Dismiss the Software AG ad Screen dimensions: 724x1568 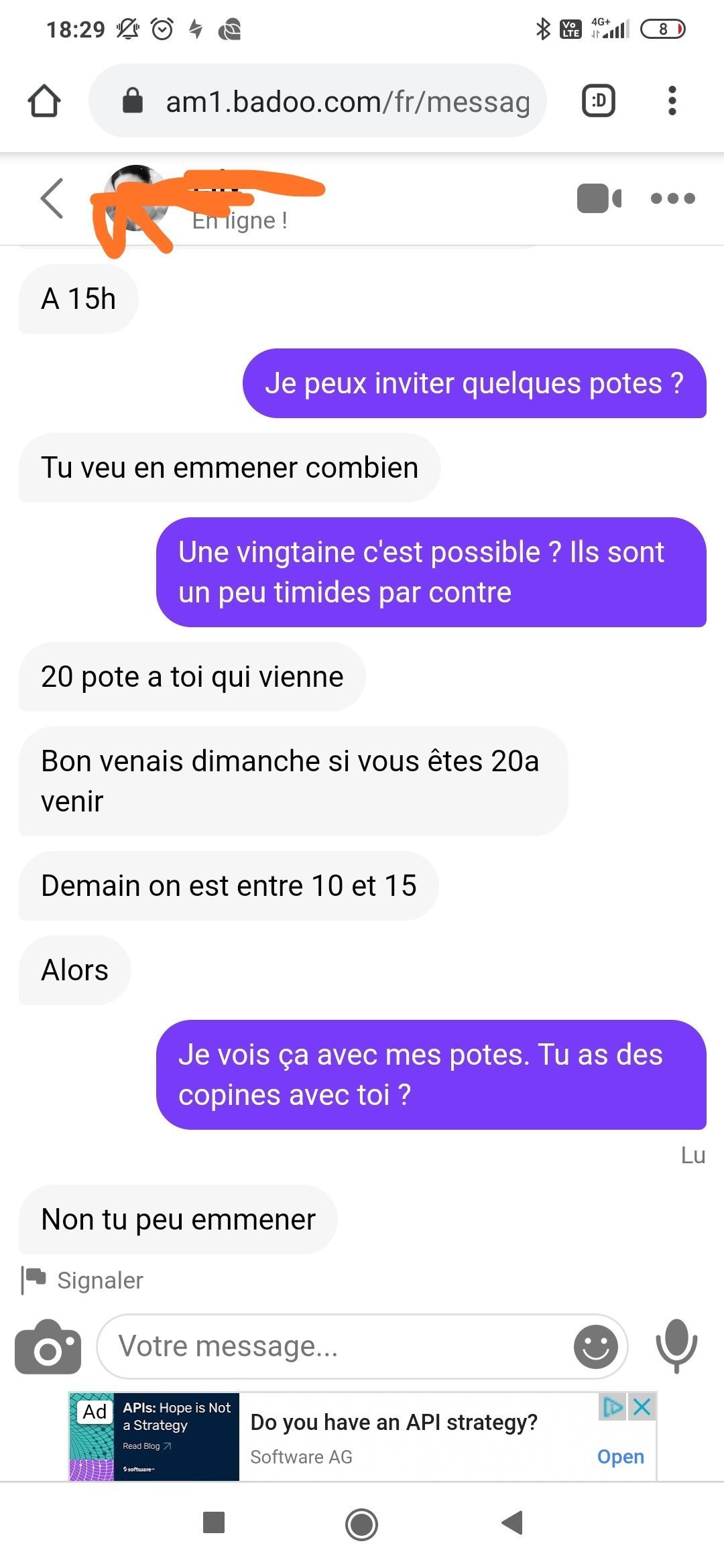(642, 1407)
